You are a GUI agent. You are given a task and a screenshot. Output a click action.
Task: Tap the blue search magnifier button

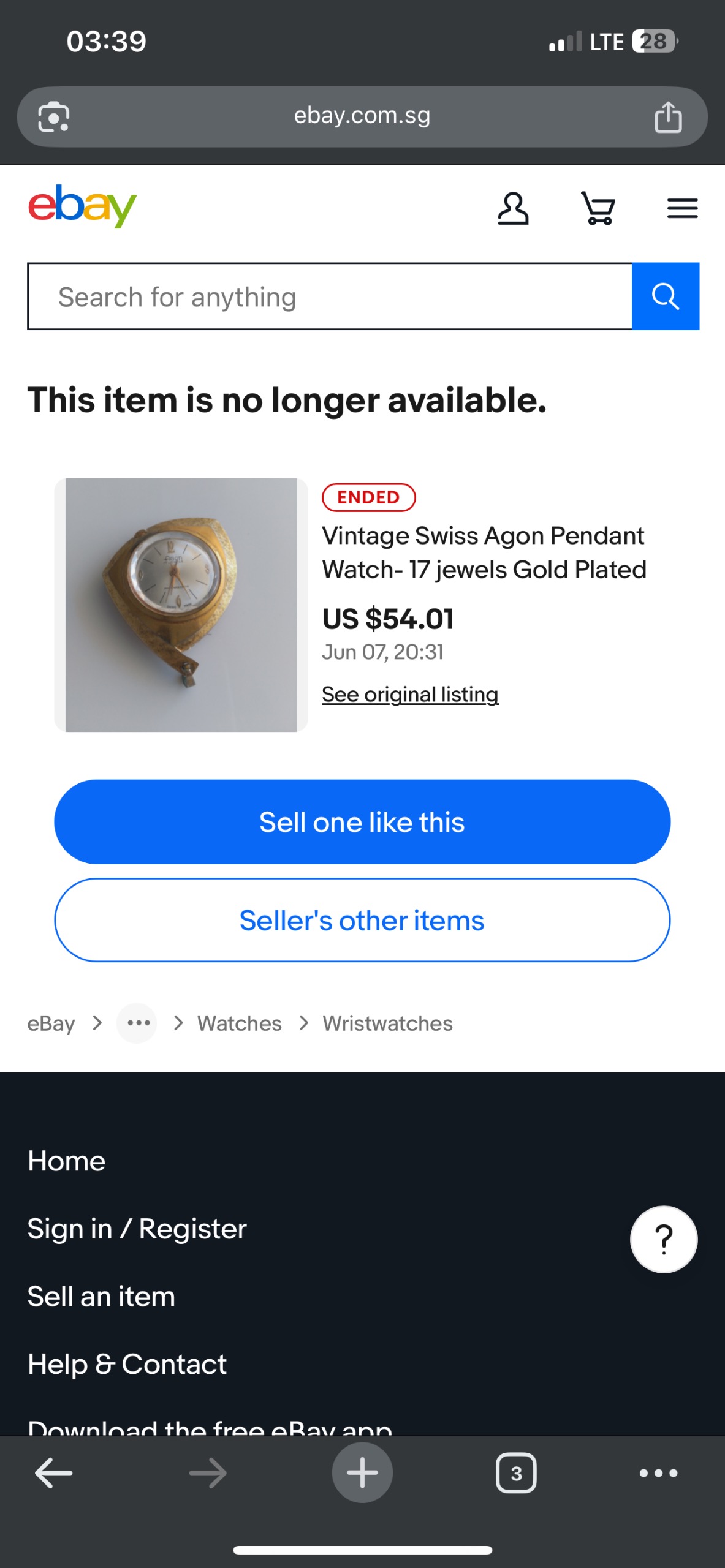(x=665, y=297)
